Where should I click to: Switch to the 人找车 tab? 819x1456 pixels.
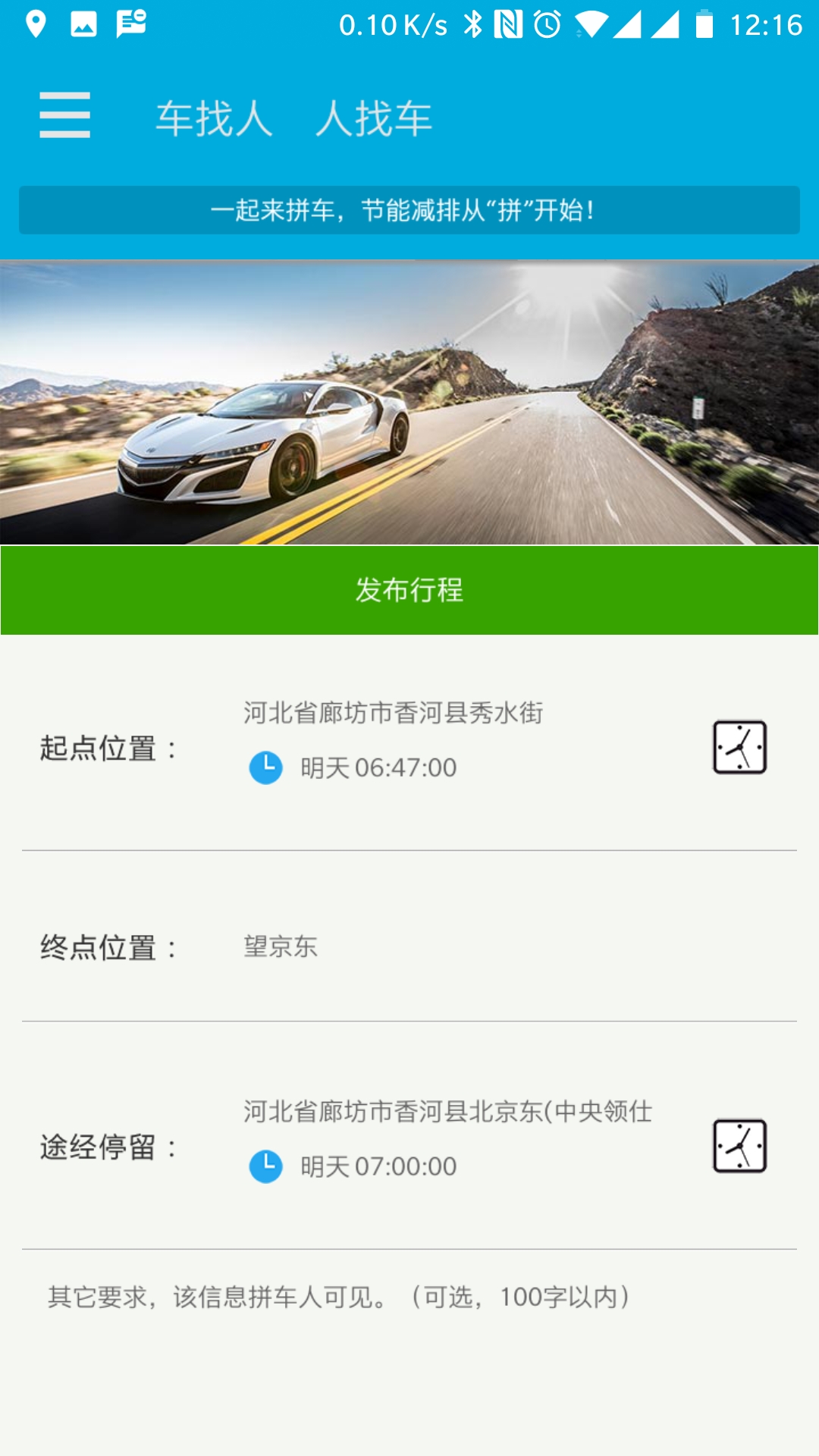point(375,119)
